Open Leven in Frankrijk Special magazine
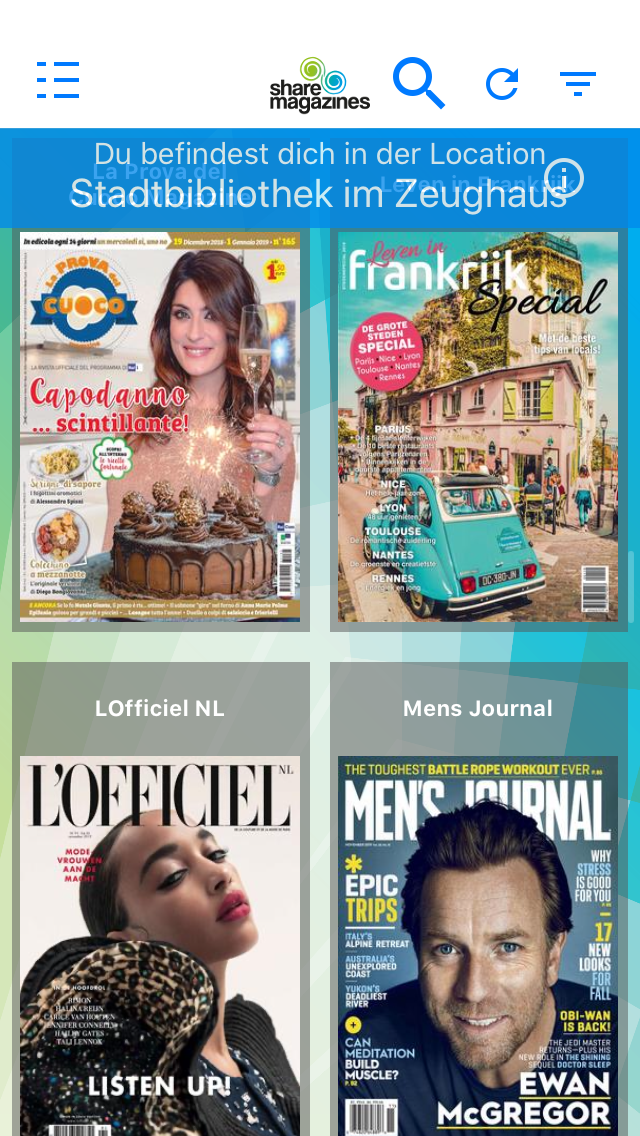 pyautogui.click(x=478, y=427)
